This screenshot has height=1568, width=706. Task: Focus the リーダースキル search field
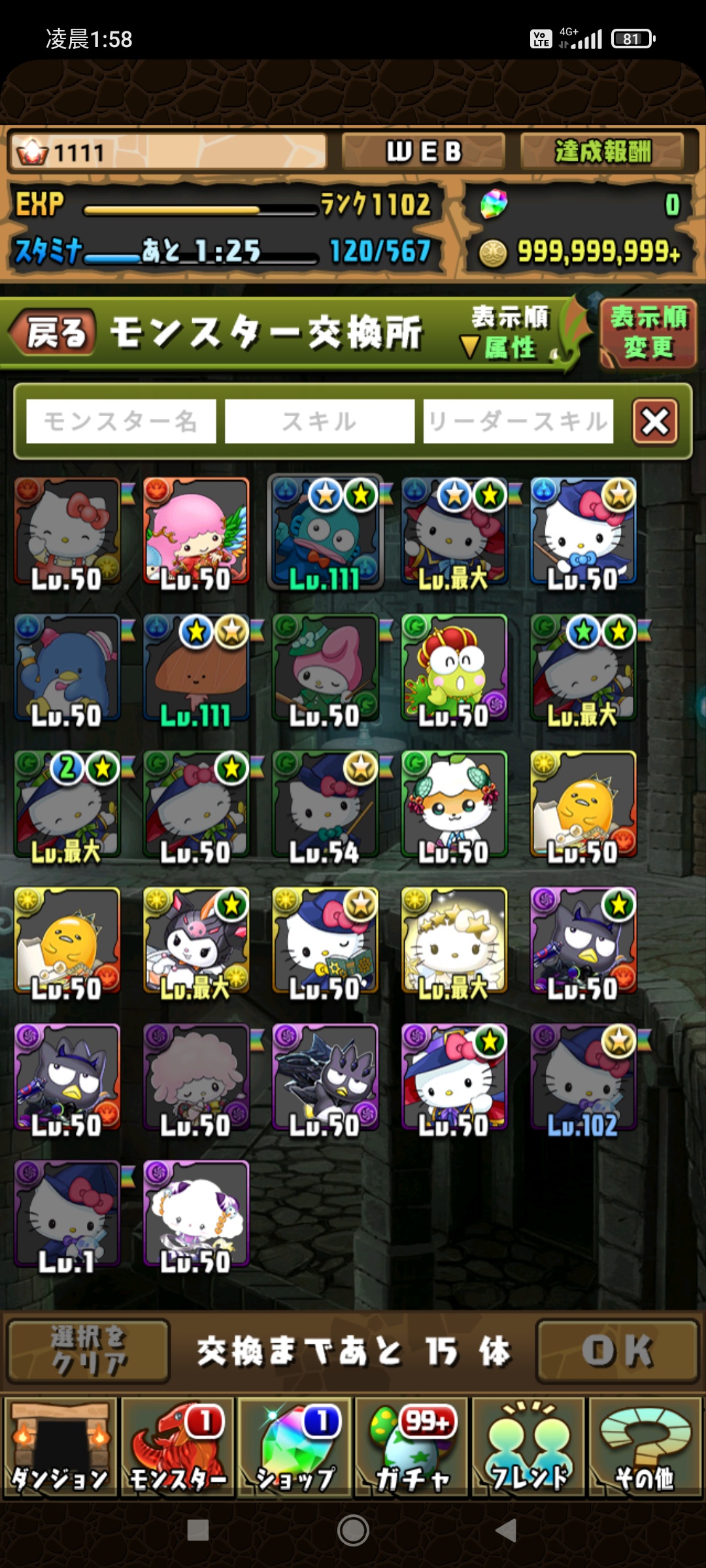[x=518, y=421]
